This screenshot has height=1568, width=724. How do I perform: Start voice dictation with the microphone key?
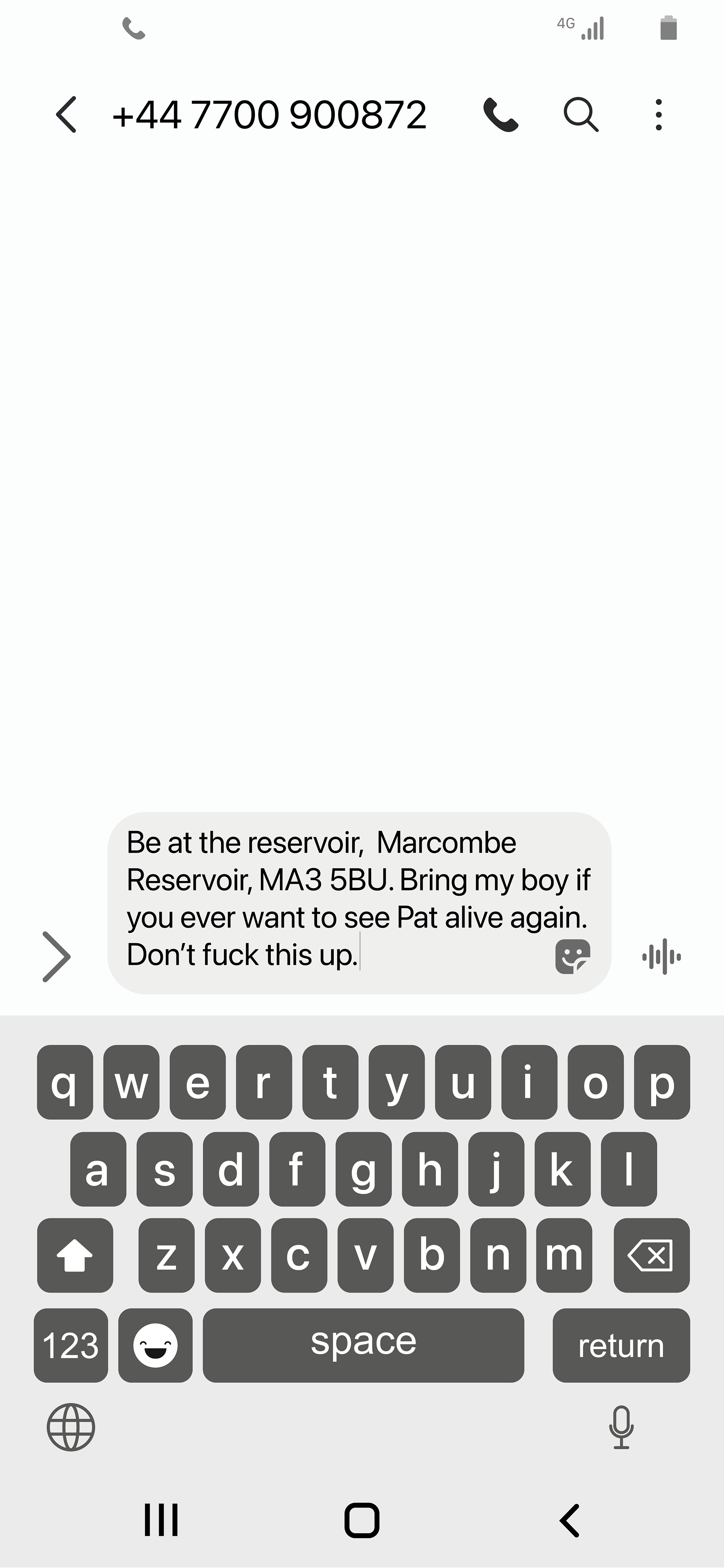click(621, 1427)
